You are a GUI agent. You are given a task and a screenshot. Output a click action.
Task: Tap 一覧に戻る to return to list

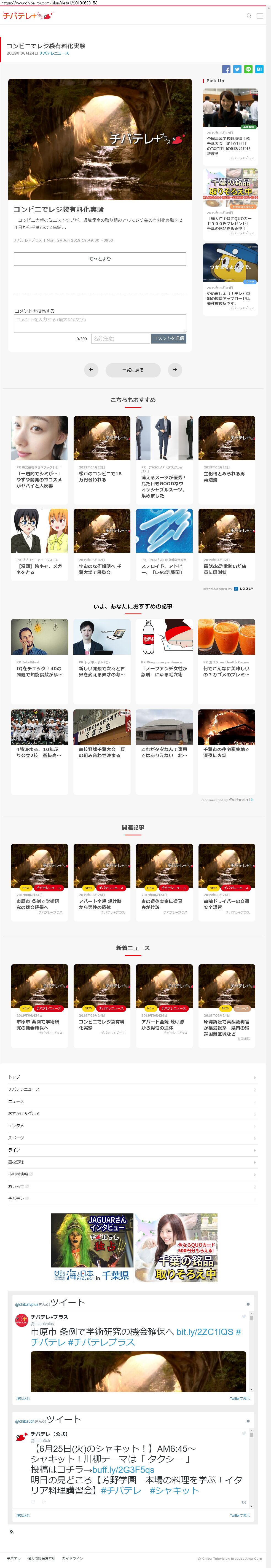pyautogui.click(x=133, y=369)
